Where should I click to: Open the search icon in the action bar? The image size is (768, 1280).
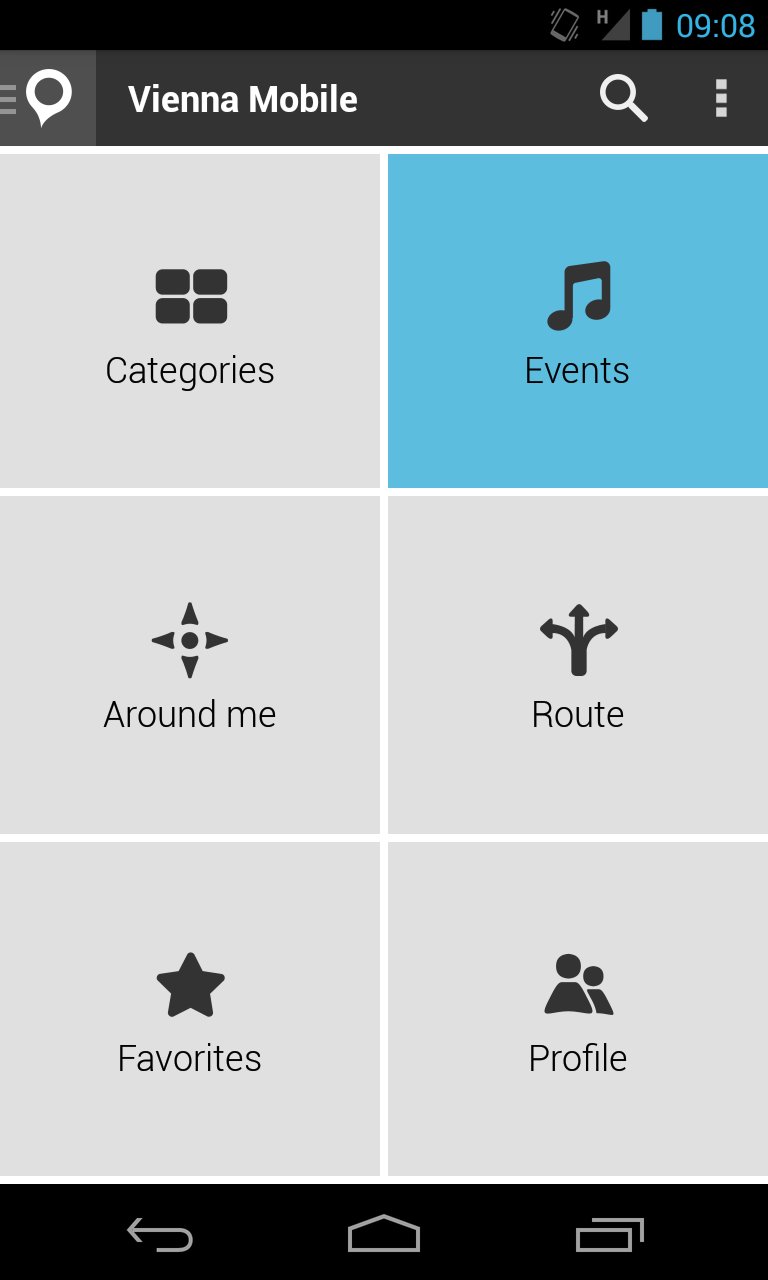tap(622, 98)
